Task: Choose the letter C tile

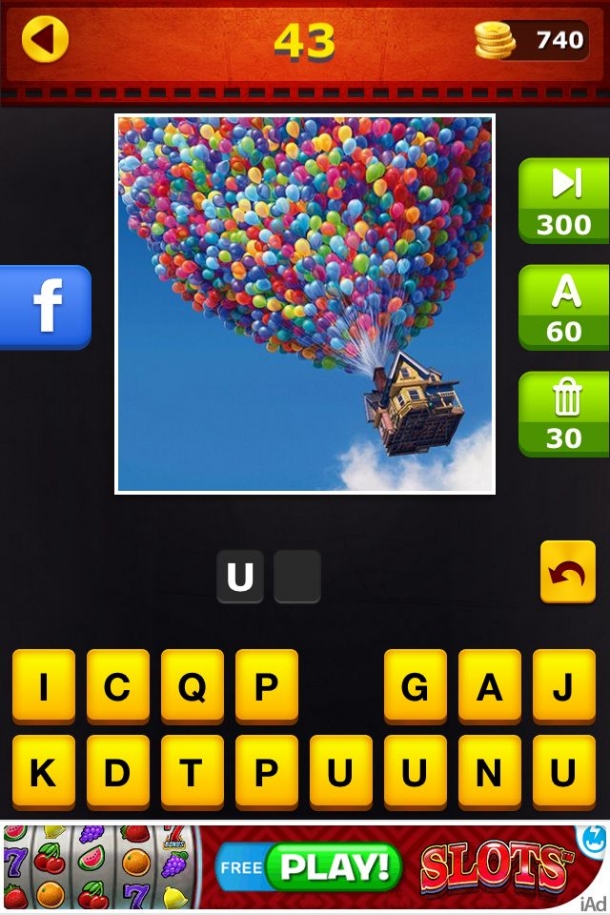Action: click(x=118, y=686)
